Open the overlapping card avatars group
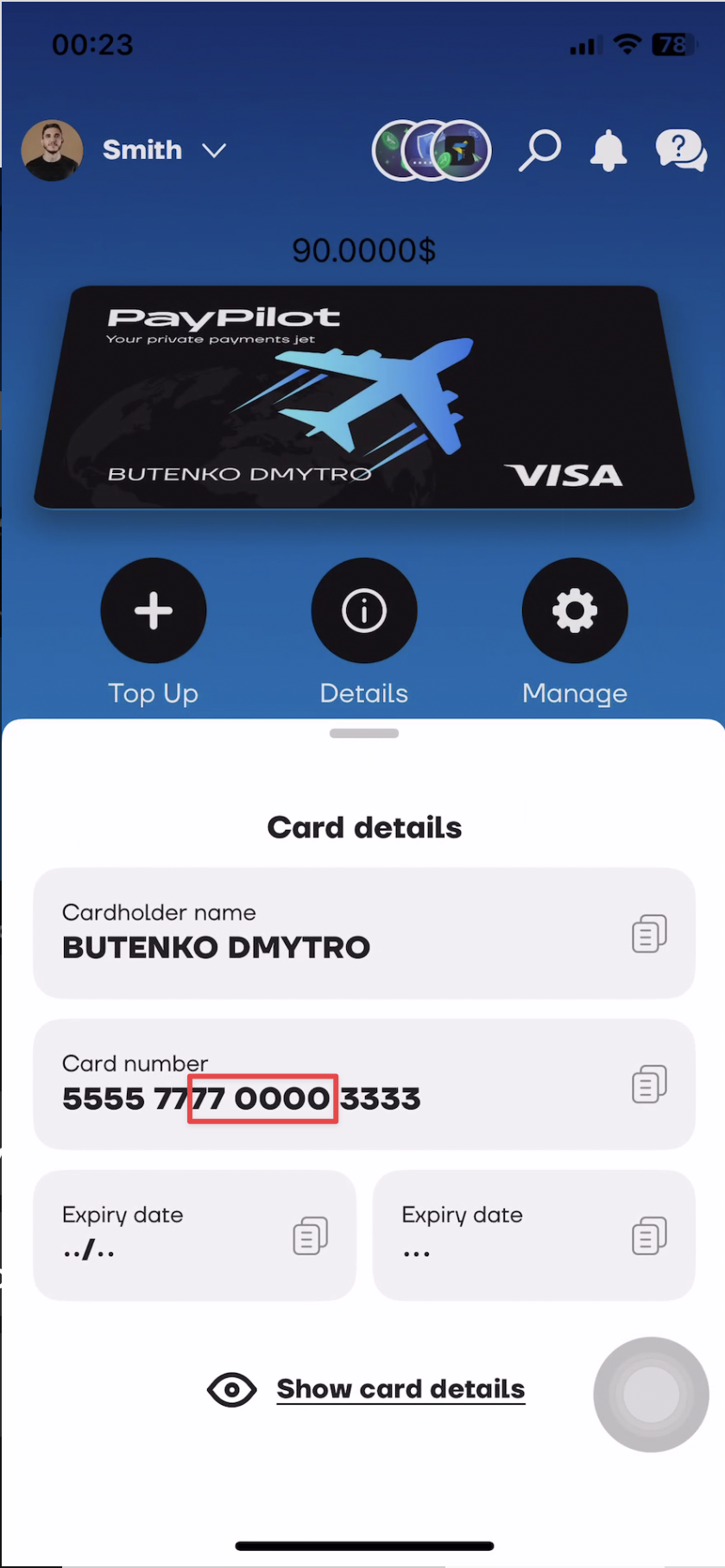Viewport: 725px width, 1568px height. pyautogui.click(x=432, y=150)
